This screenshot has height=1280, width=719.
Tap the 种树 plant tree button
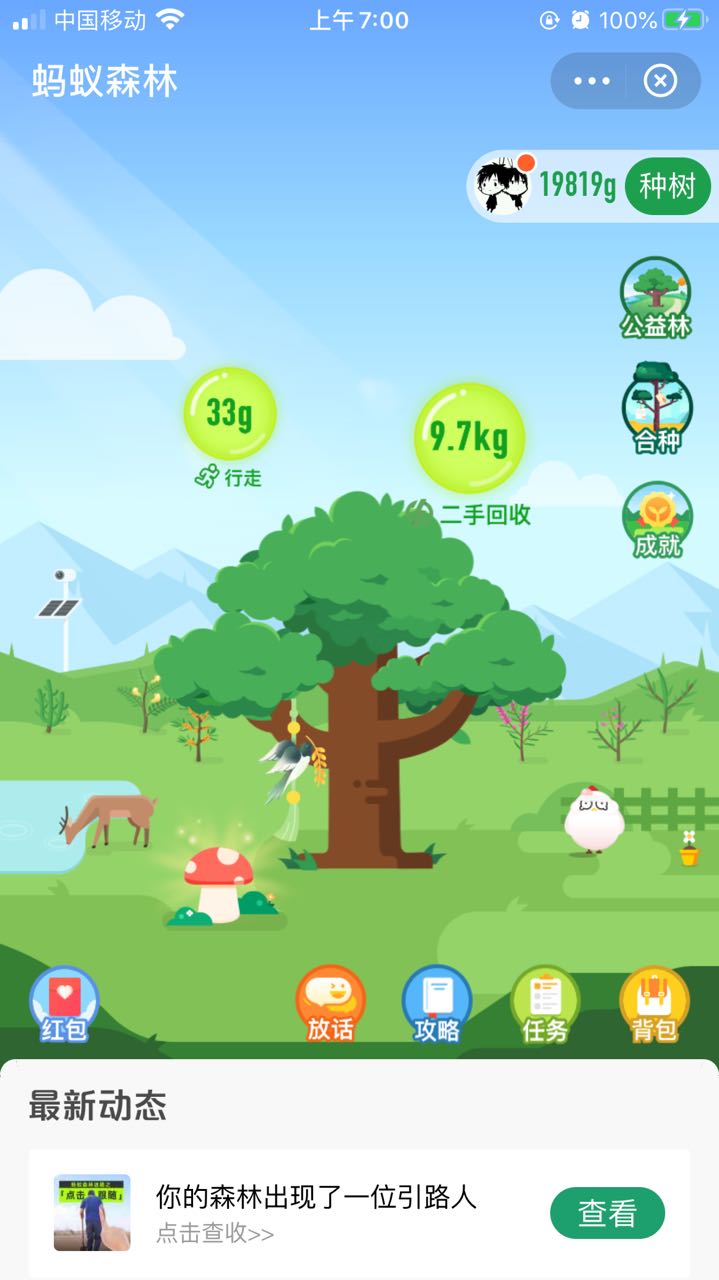tap(666, 186)
